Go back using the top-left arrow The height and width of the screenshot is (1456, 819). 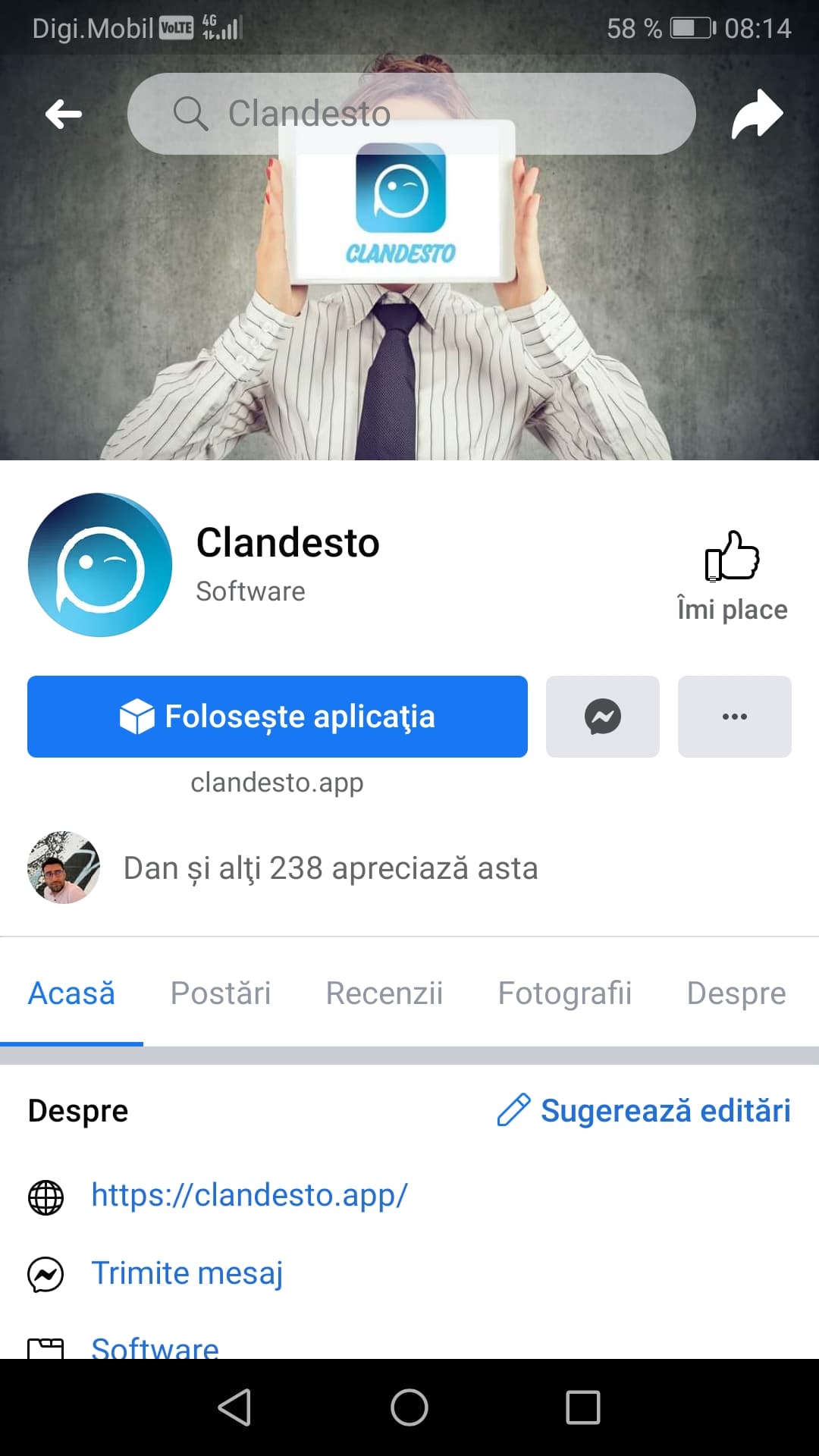(x=64, y=115)
